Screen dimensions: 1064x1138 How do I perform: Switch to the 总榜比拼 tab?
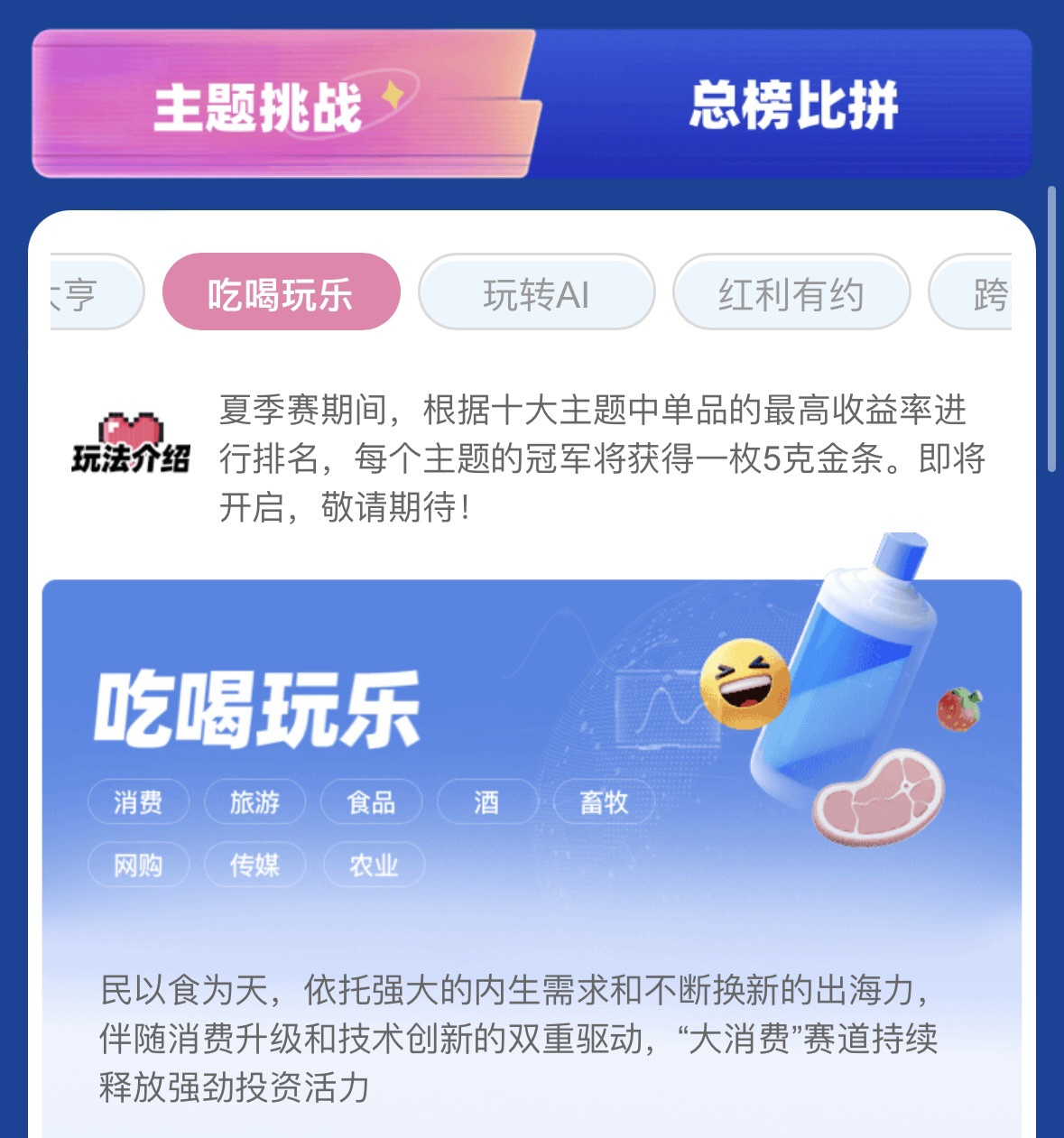792,106
